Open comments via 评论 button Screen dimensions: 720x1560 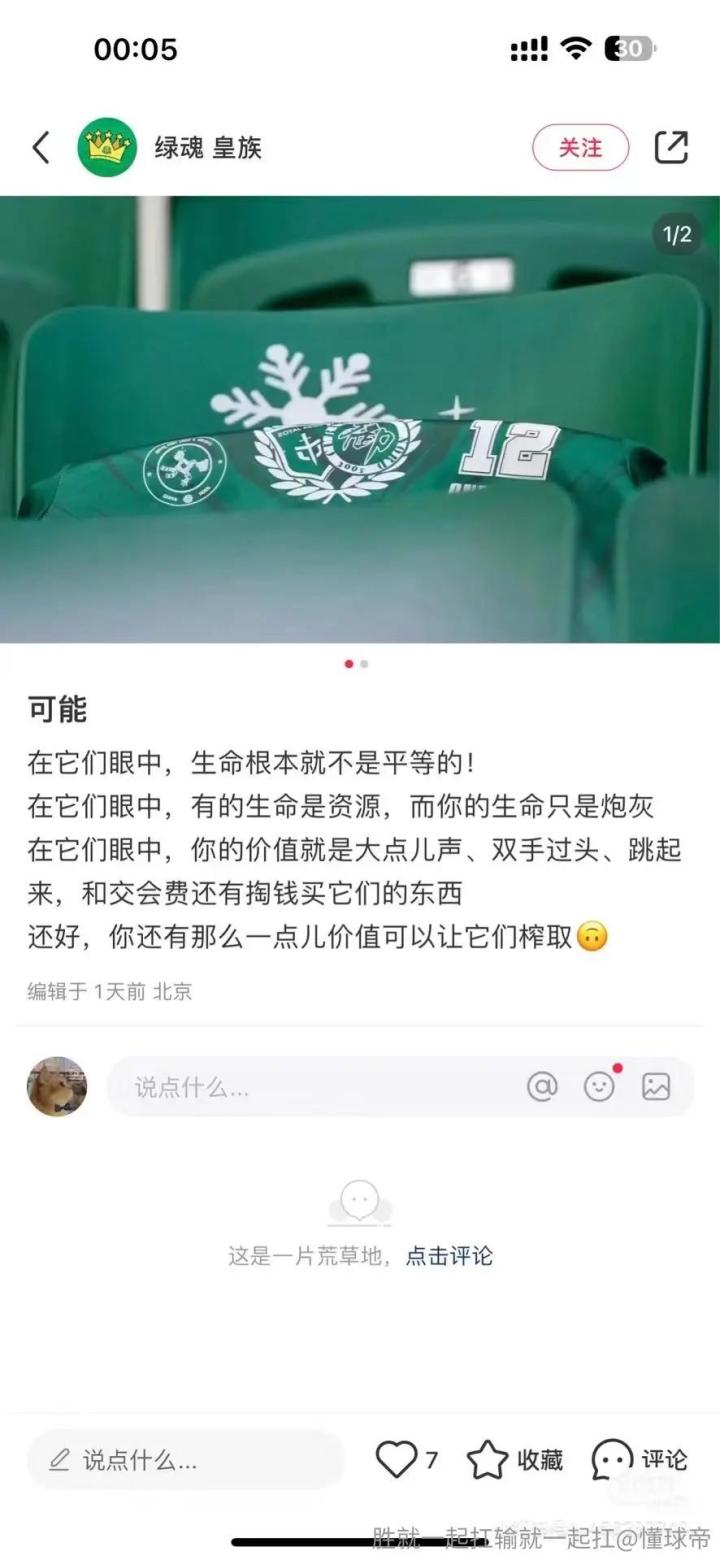pyautogui.click(x=640, y=1460)
